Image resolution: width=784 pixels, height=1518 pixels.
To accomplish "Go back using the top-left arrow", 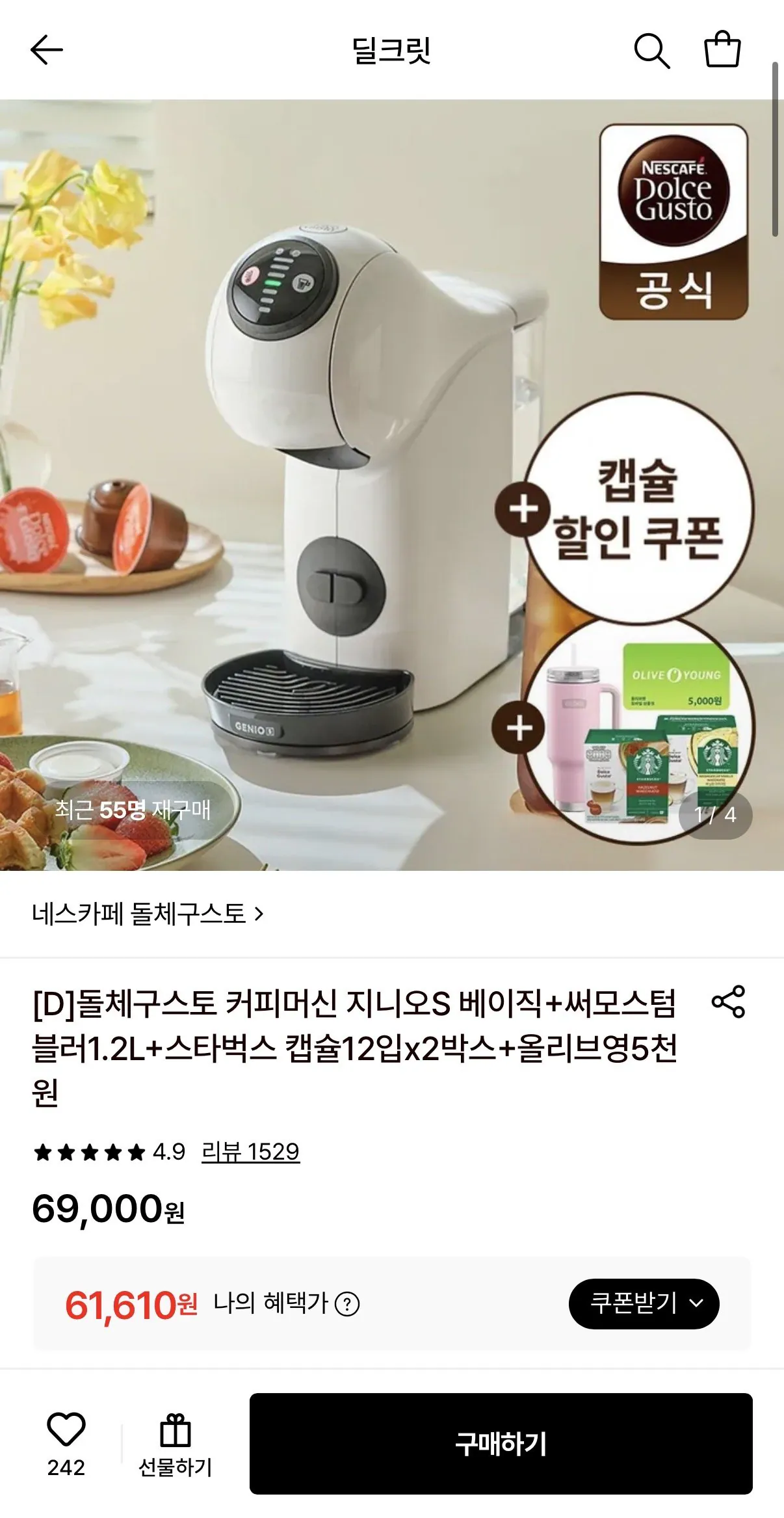I will pos(47,50).
